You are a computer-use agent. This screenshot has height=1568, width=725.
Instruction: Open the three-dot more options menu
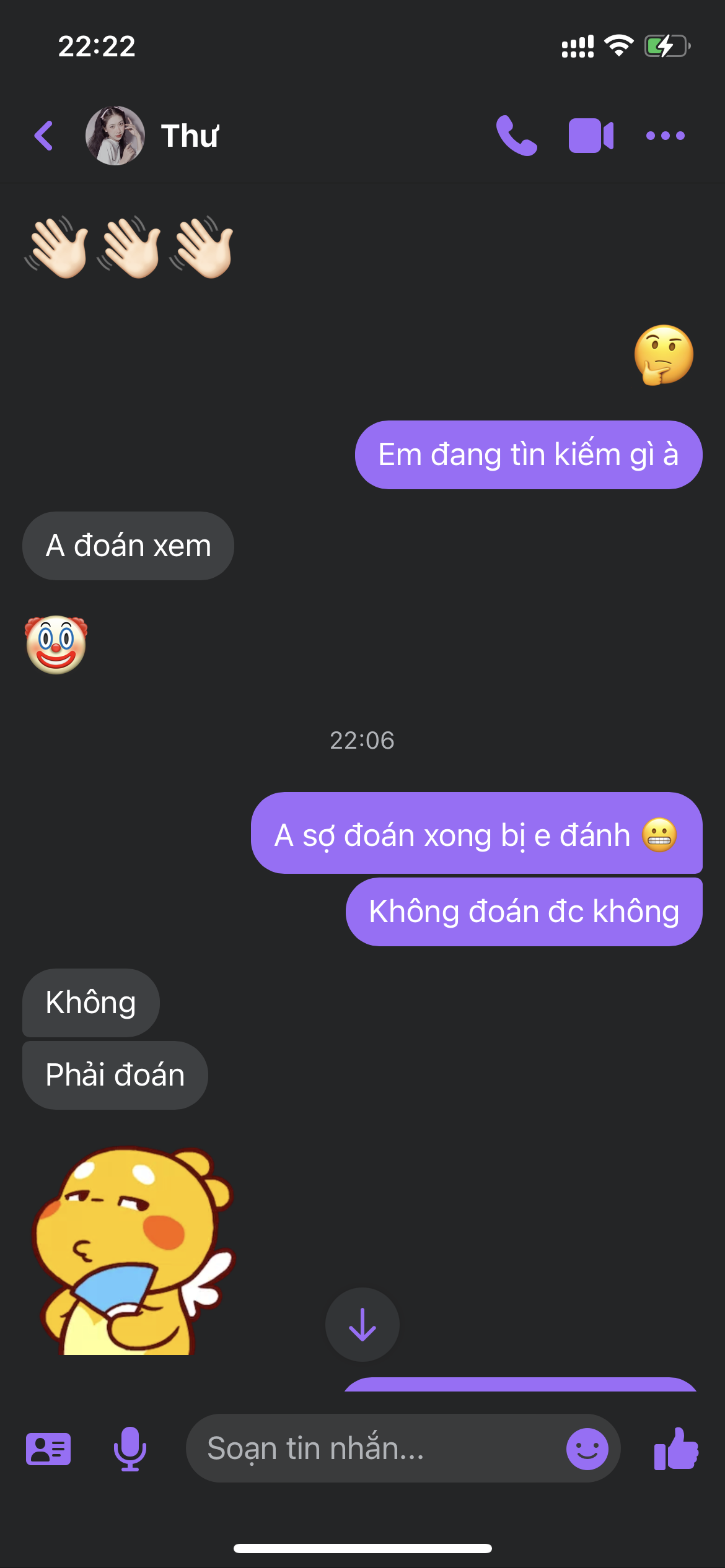click(665, 136)
